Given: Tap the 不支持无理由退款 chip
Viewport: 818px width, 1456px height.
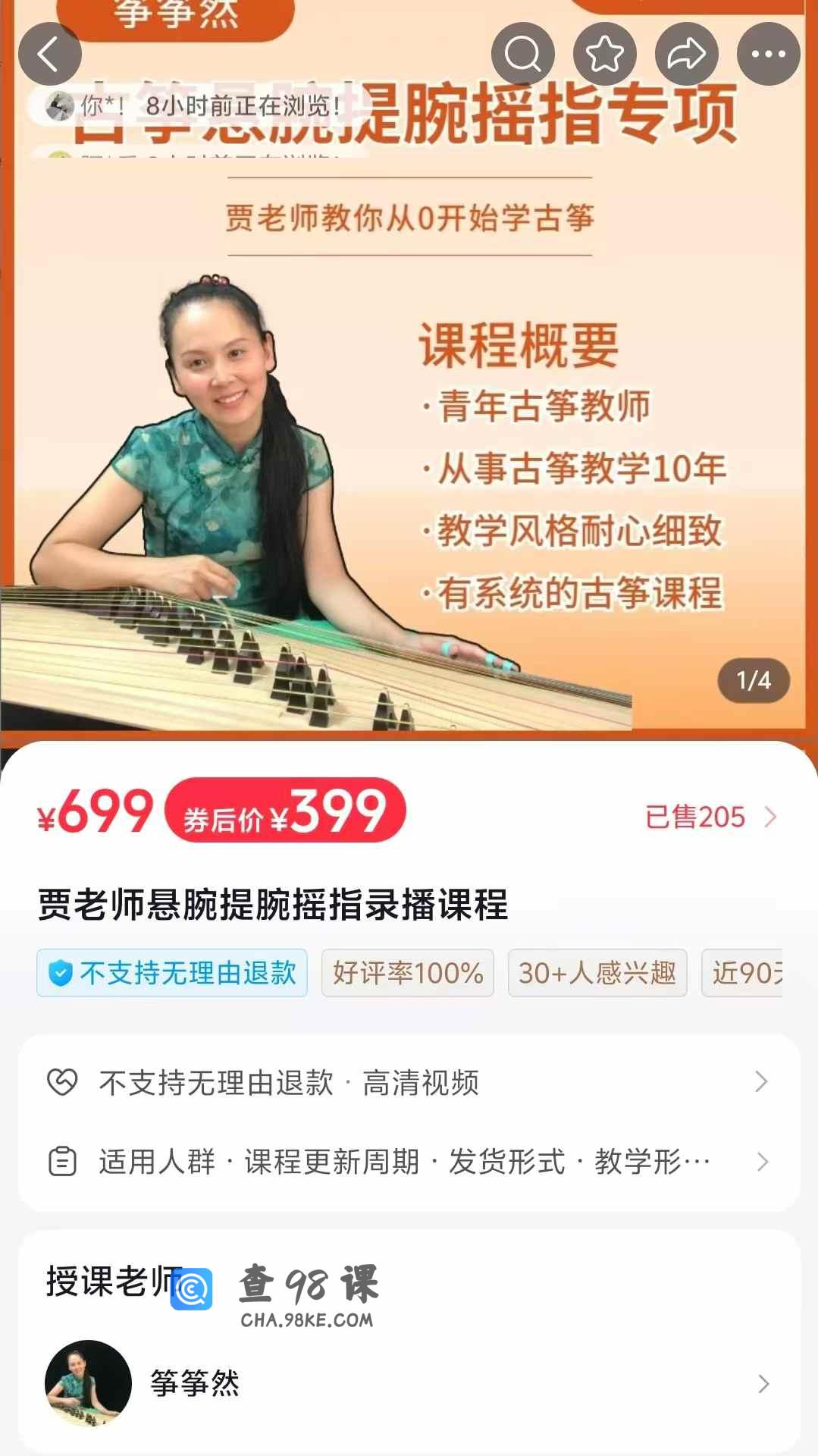Looking at the screenshot, I should click(x=172, y=973).
